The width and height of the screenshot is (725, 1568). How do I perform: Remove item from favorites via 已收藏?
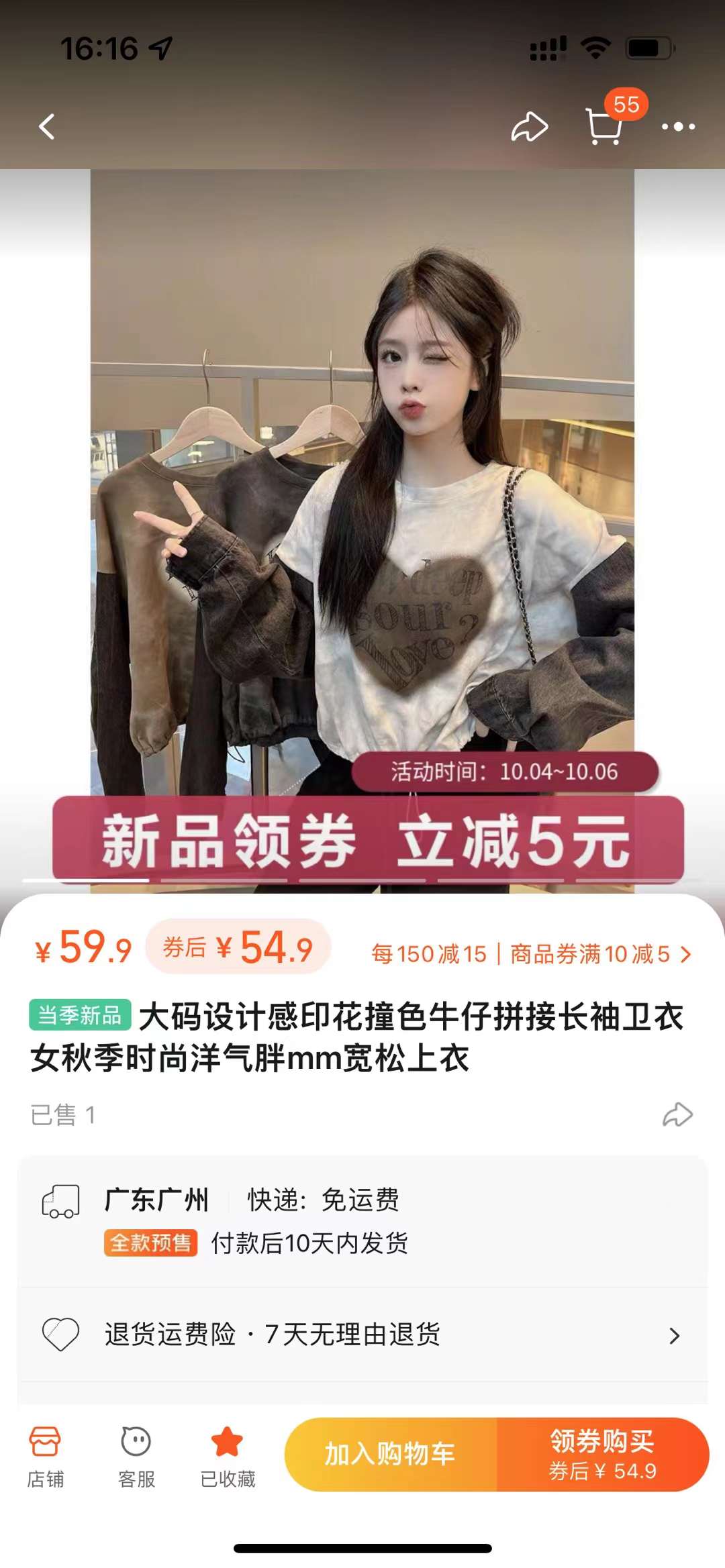(227, 1453)
